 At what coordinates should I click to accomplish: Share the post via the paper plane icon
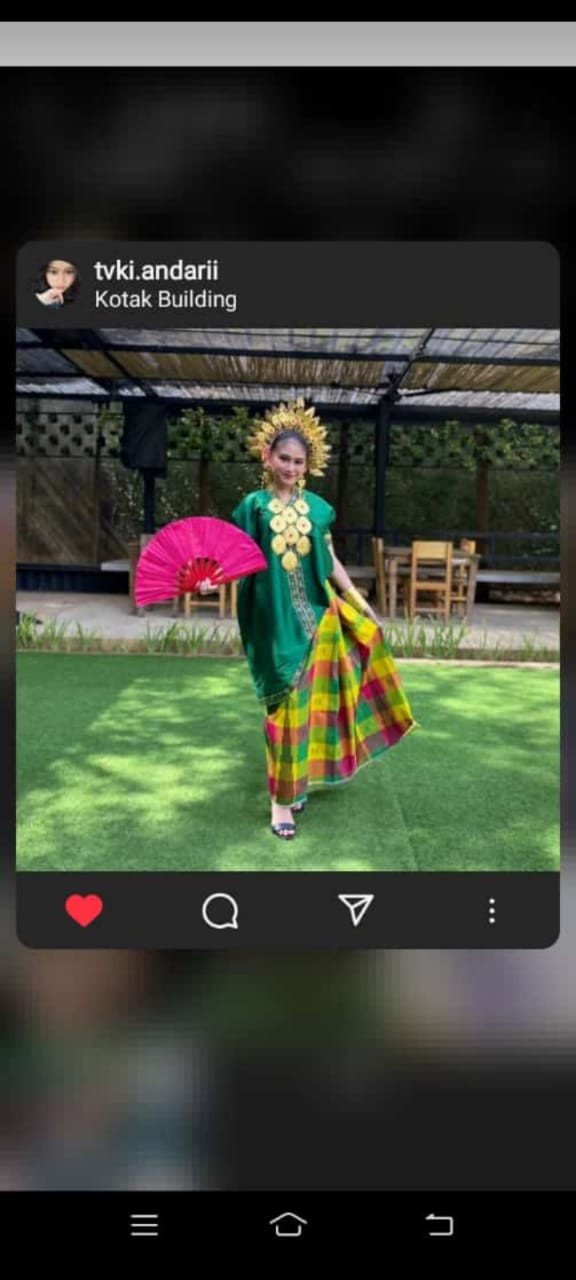(355, 909)
